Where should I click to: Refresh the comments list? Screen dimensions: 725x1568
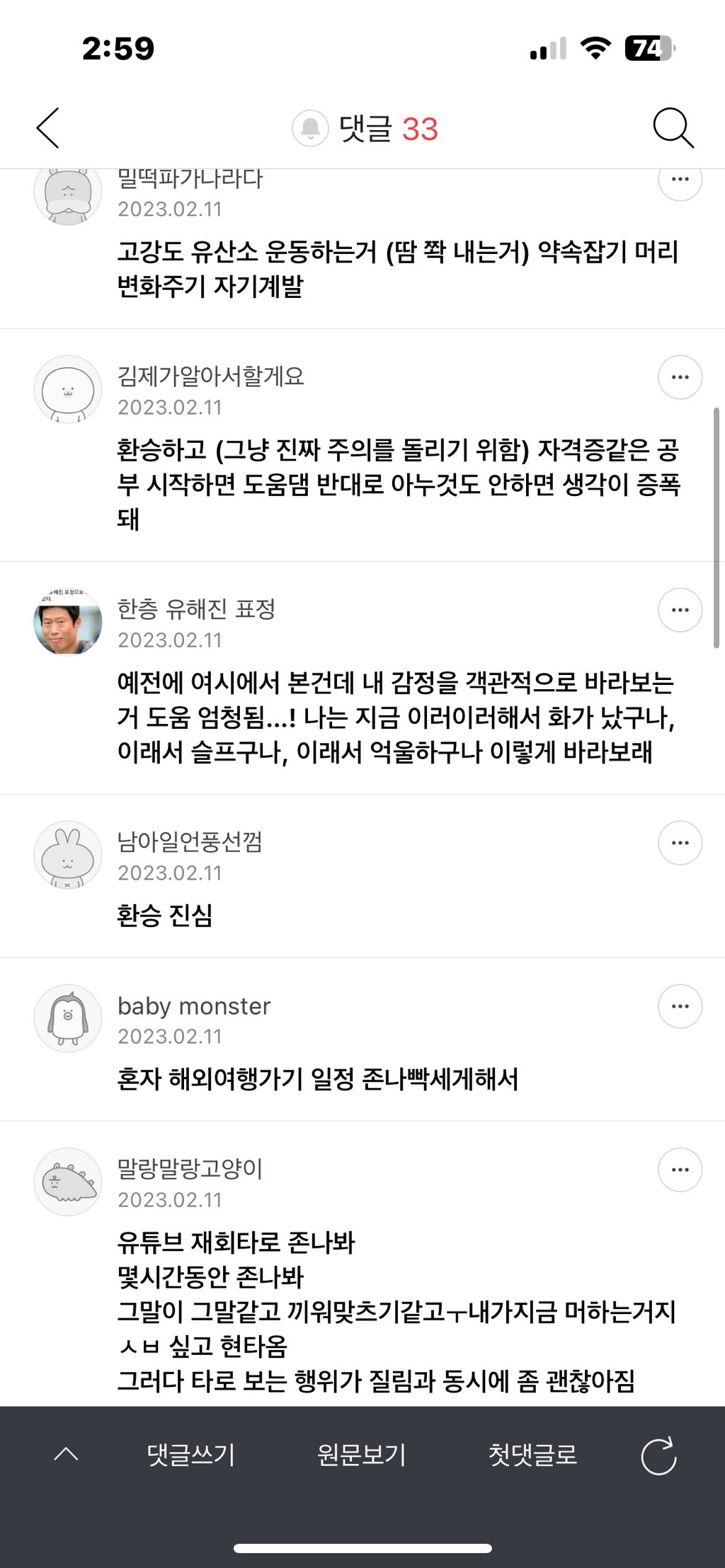[658, 1455]
